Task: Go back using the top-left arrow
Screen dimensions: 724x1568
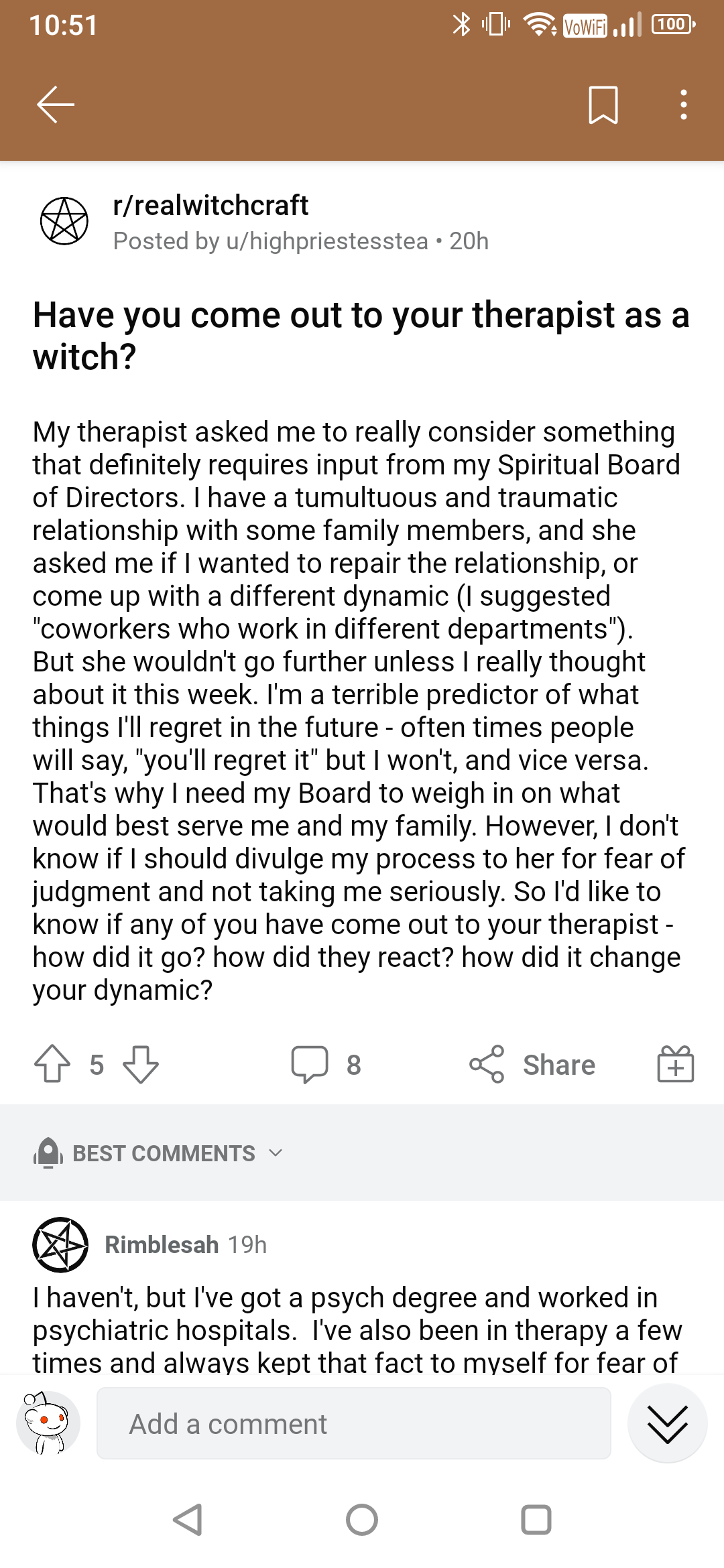Action: tap(56, 105)
